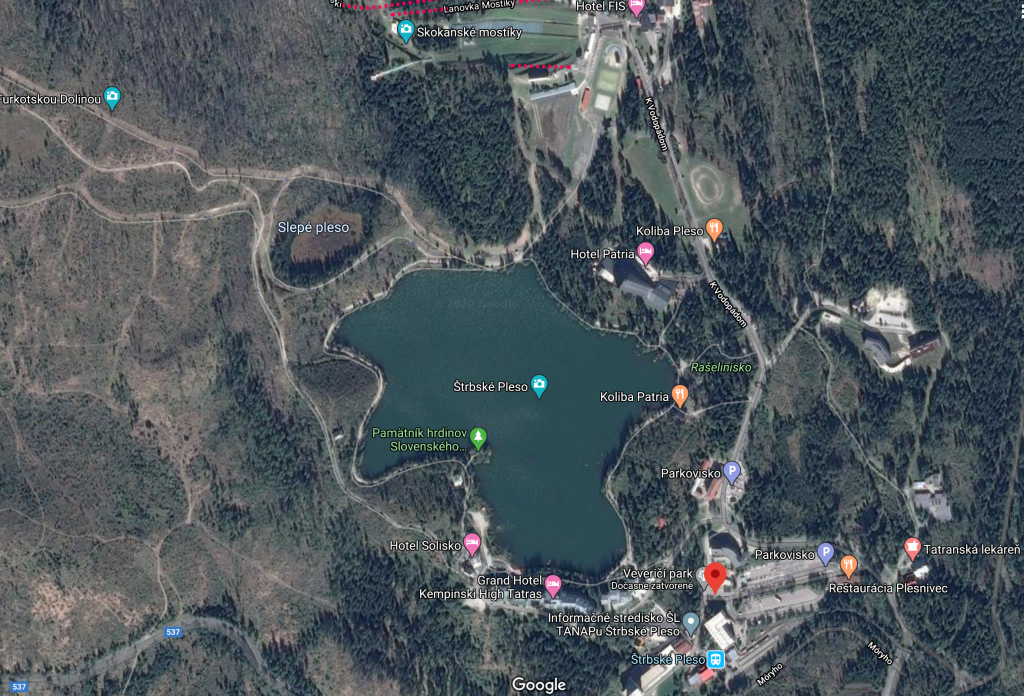The image size is (1024, 696).
Task: Open the Koliba Pleso restaurant marker
Action: [x=714, y=230]
